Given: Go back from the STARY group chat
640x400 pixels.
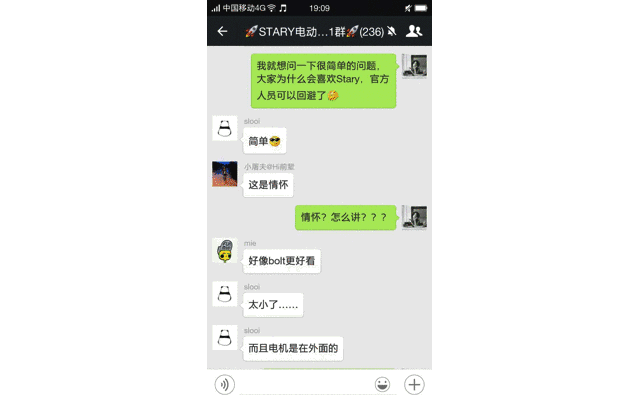Looking at the screenshot, I should (222, 31).
